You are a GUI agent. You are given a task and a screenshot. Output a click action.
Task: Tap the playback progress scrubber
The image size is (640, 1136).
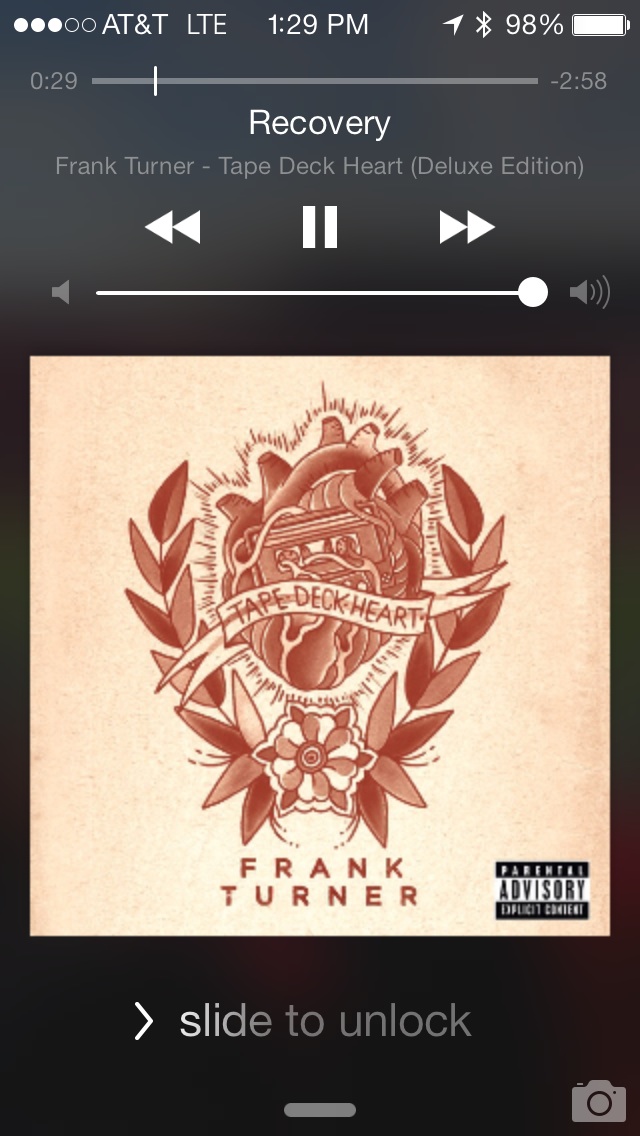155,81
